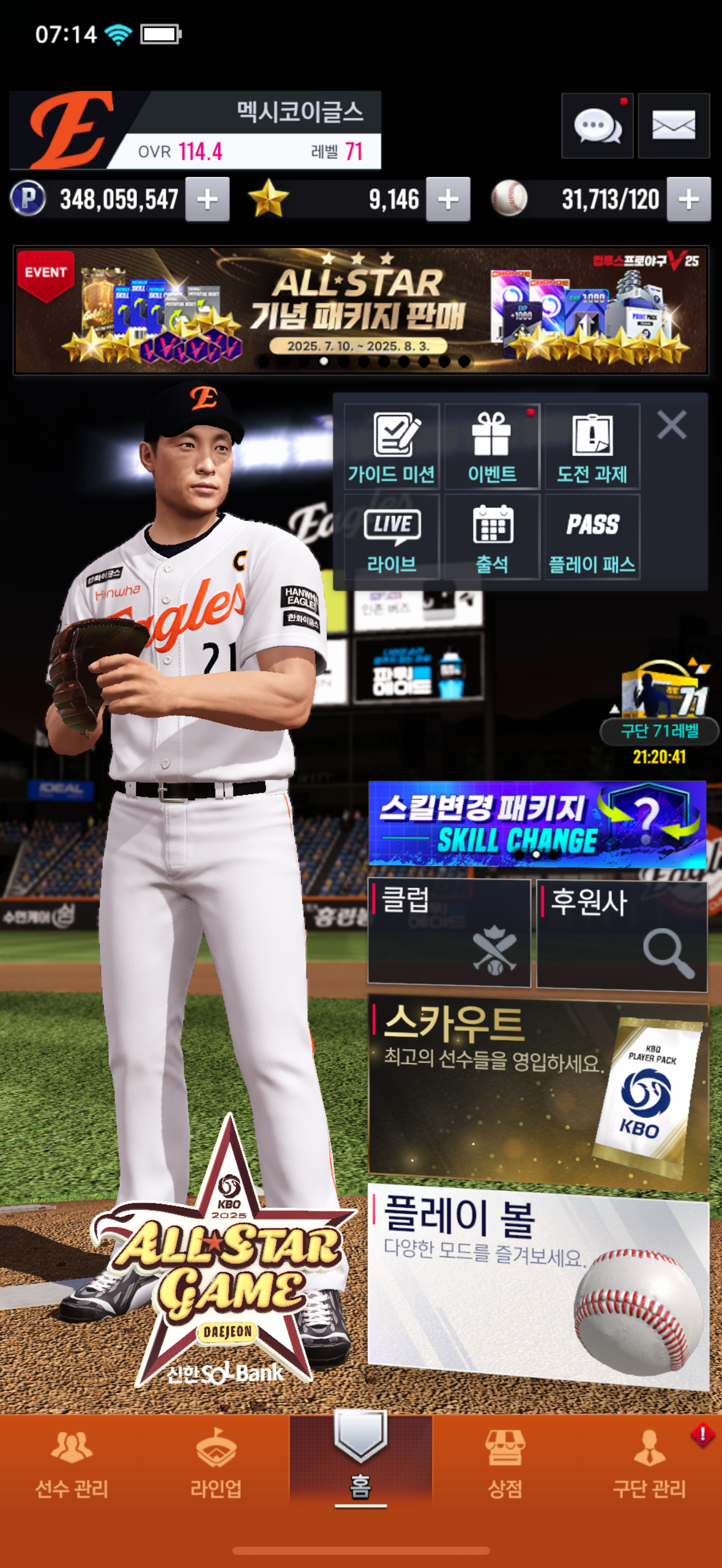This screenshot has width=722, height=1568.
Task: Close the quick menu panel
Action: point(672,424)
